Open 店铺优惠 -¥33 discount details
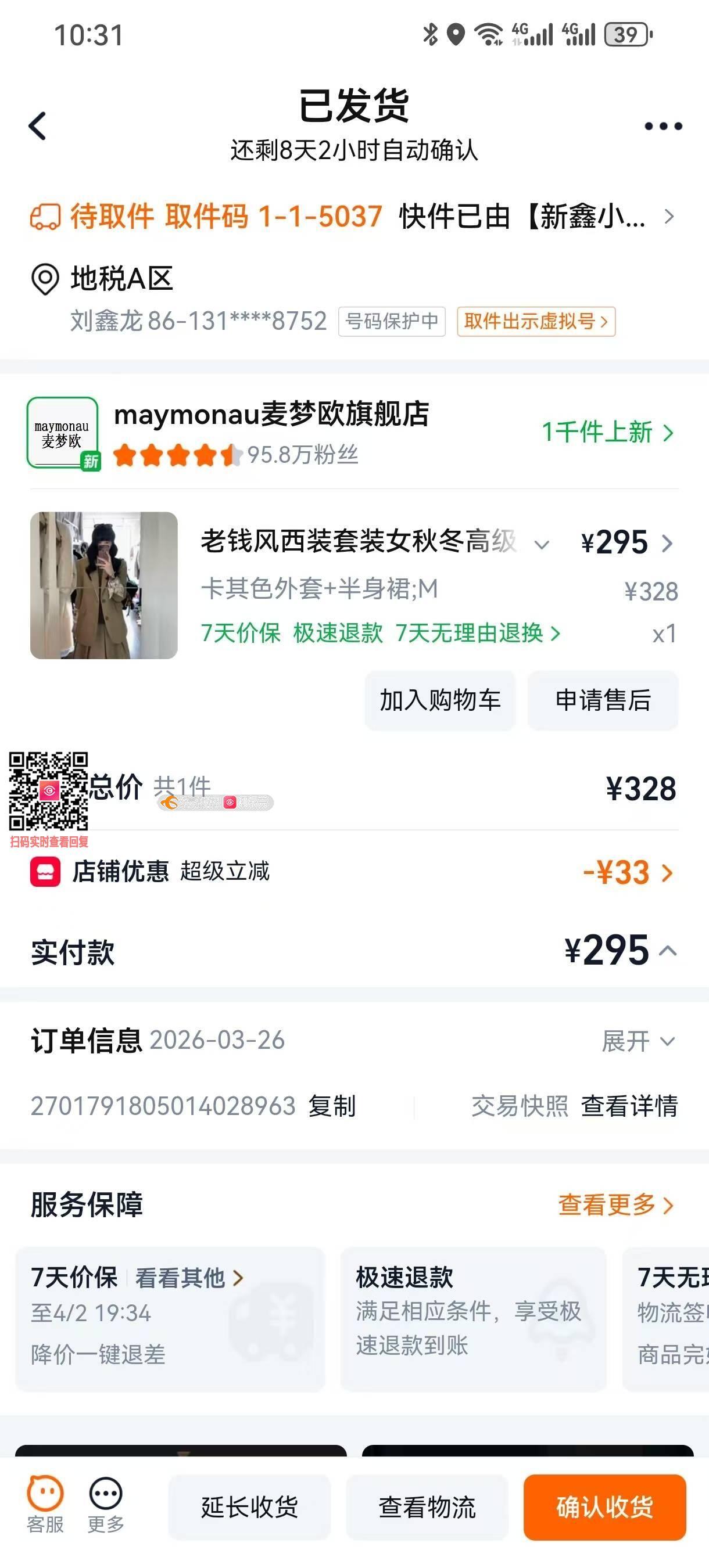This screenshot has height=1568, width=709. pyautogui.click(x=353, y=872)
